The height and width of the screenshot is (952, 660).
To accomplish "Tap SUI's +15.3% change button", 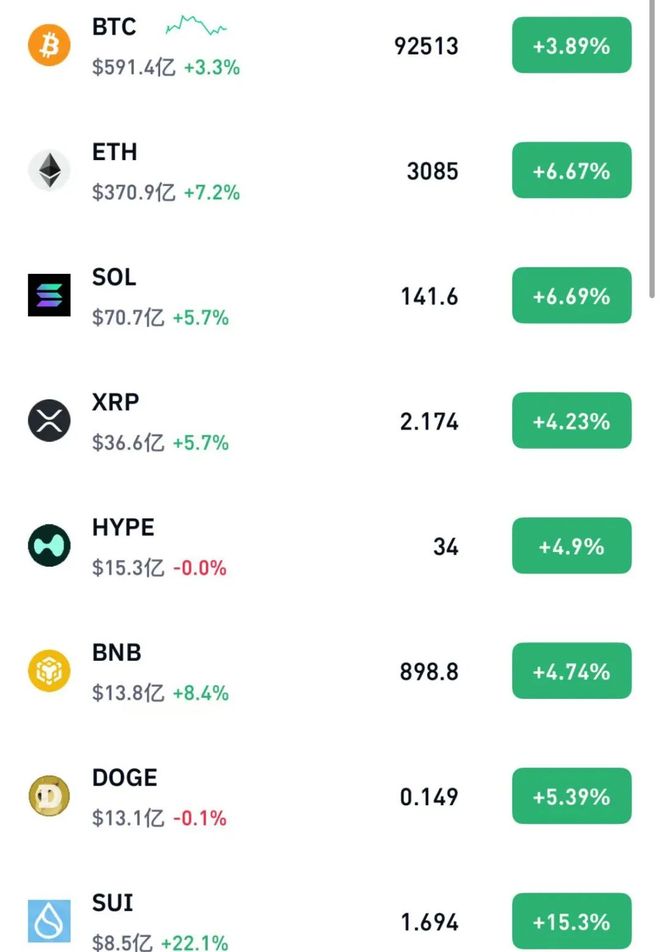I will [x=572, y=921].
